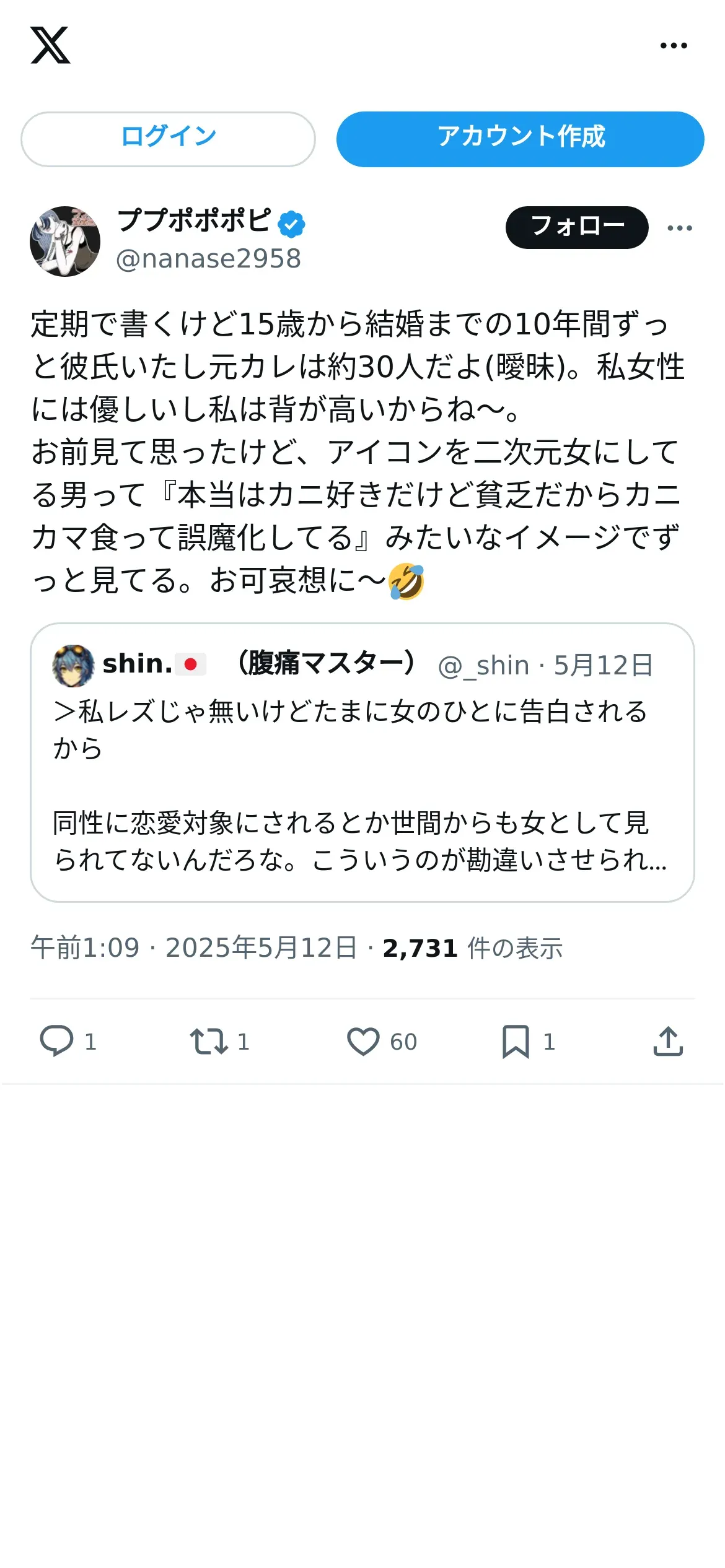Open the post's more options menu
The height and width of the screenshot is (1568, 725).
pyautogui.click(x=679, y=228)
